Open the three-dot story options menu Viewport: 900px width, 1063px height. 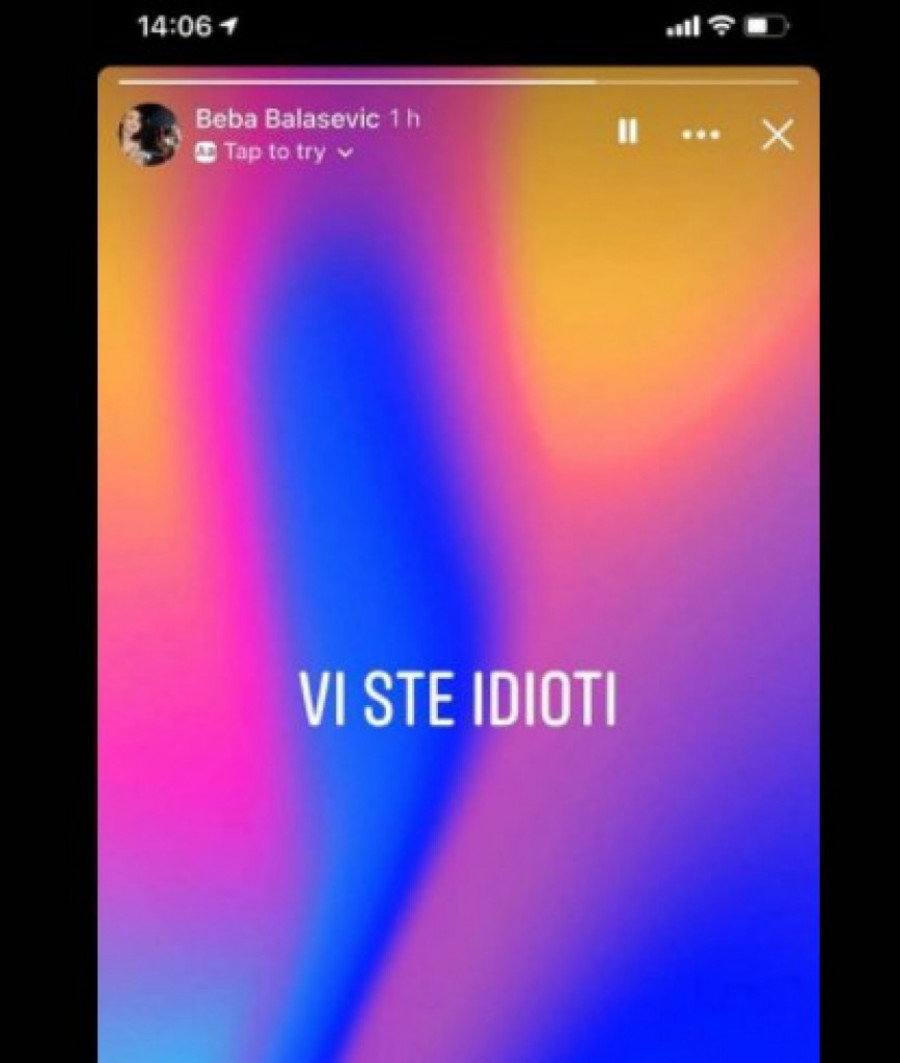700,134
